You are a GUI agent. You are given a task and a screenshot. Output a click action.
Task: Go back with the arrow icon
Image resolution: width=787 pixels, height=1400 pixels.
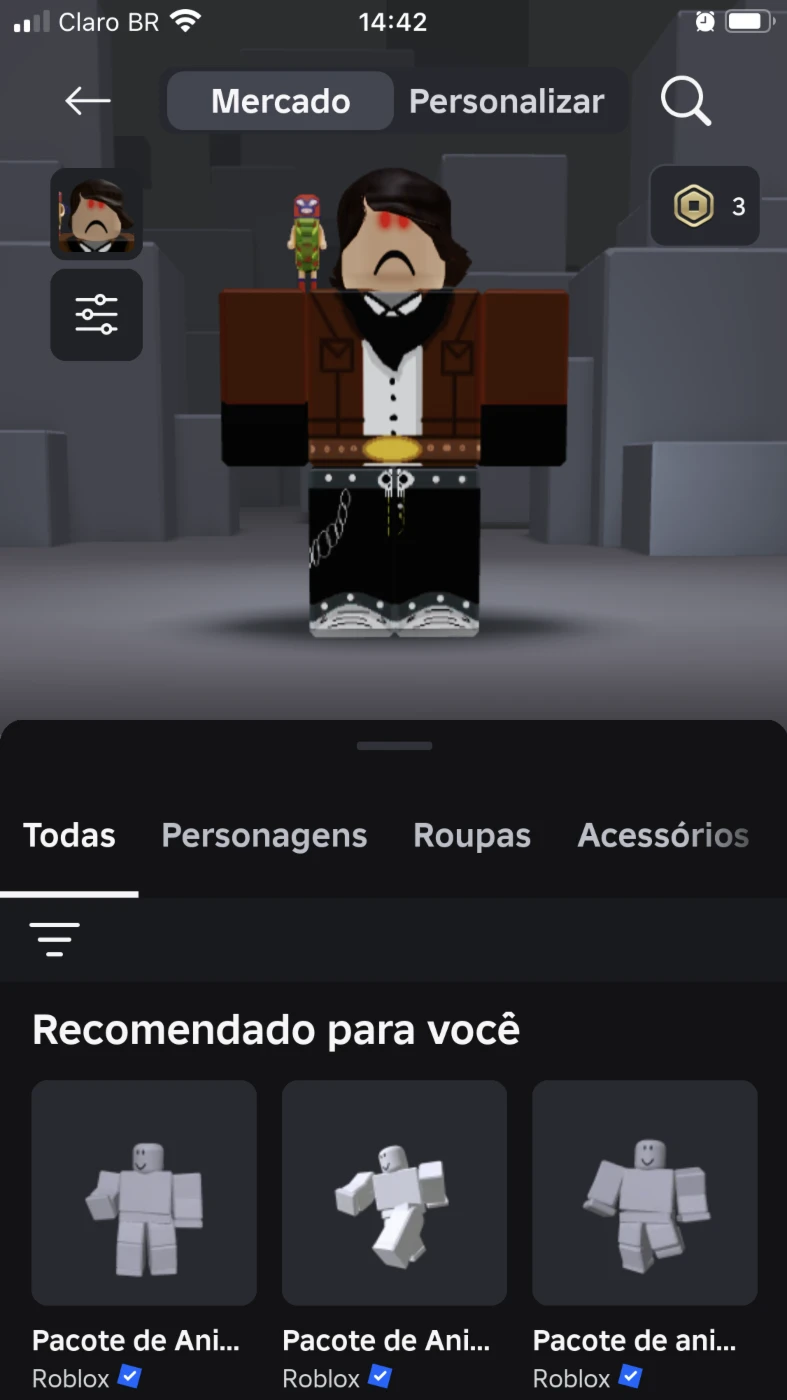click(87, 100)
